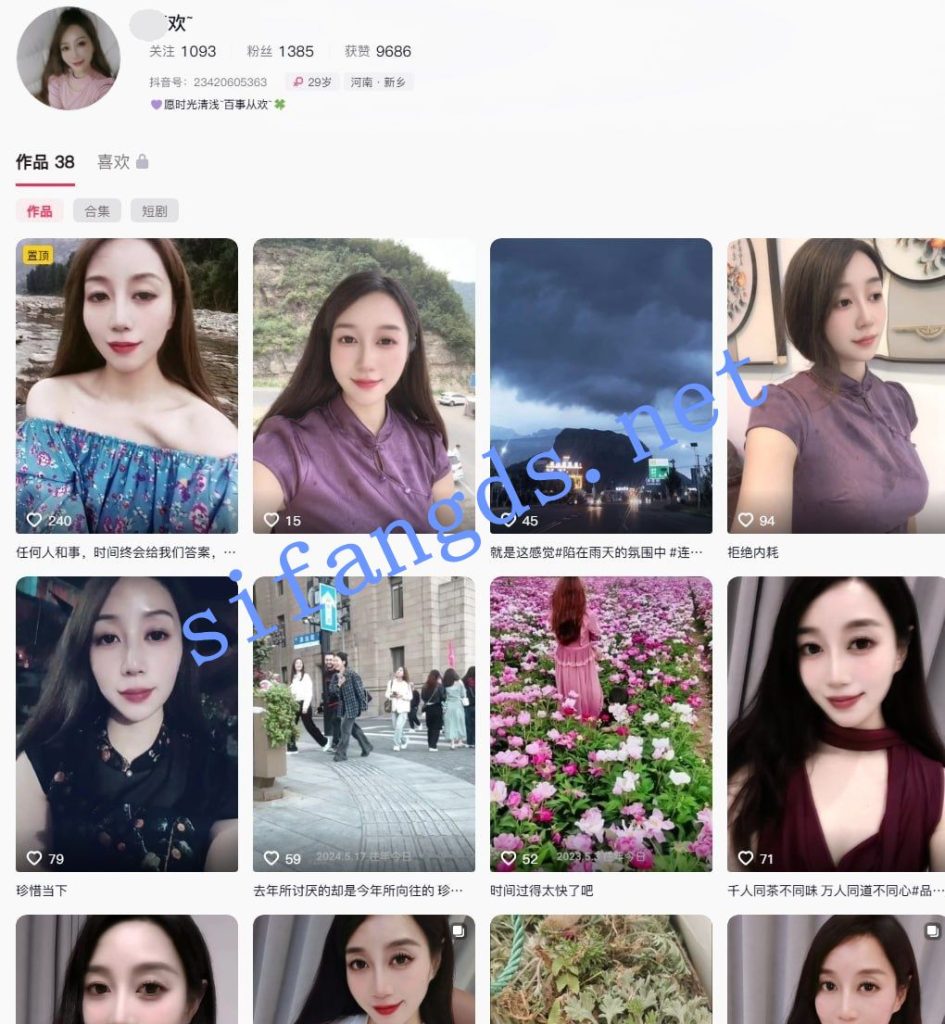Select the 合集 filter
This screenshot has width=945, height=1024.
coord(96,210)
